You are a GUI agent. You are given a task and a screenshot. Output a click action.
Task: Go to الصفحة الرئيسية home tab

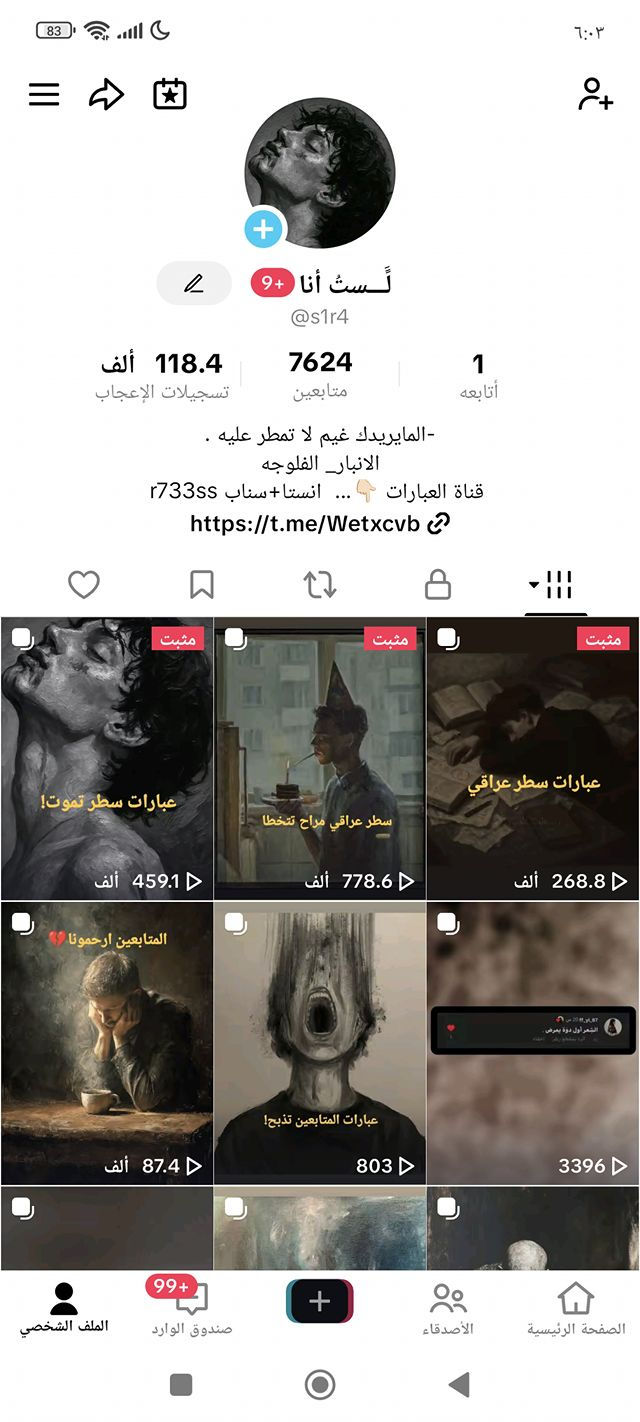click(x=576, y=1308)
